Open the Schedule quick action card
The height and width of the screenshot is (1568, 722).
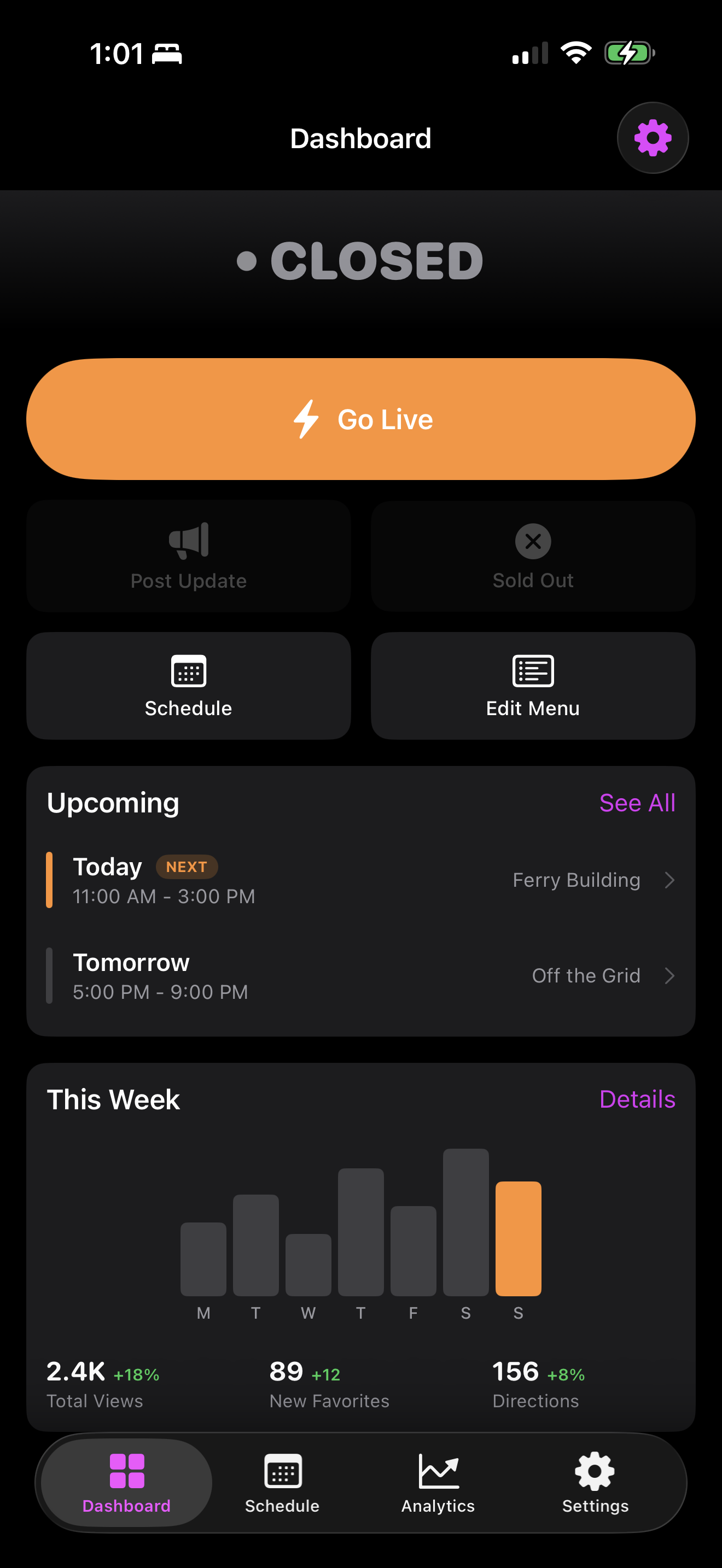(x=189, y=686)
